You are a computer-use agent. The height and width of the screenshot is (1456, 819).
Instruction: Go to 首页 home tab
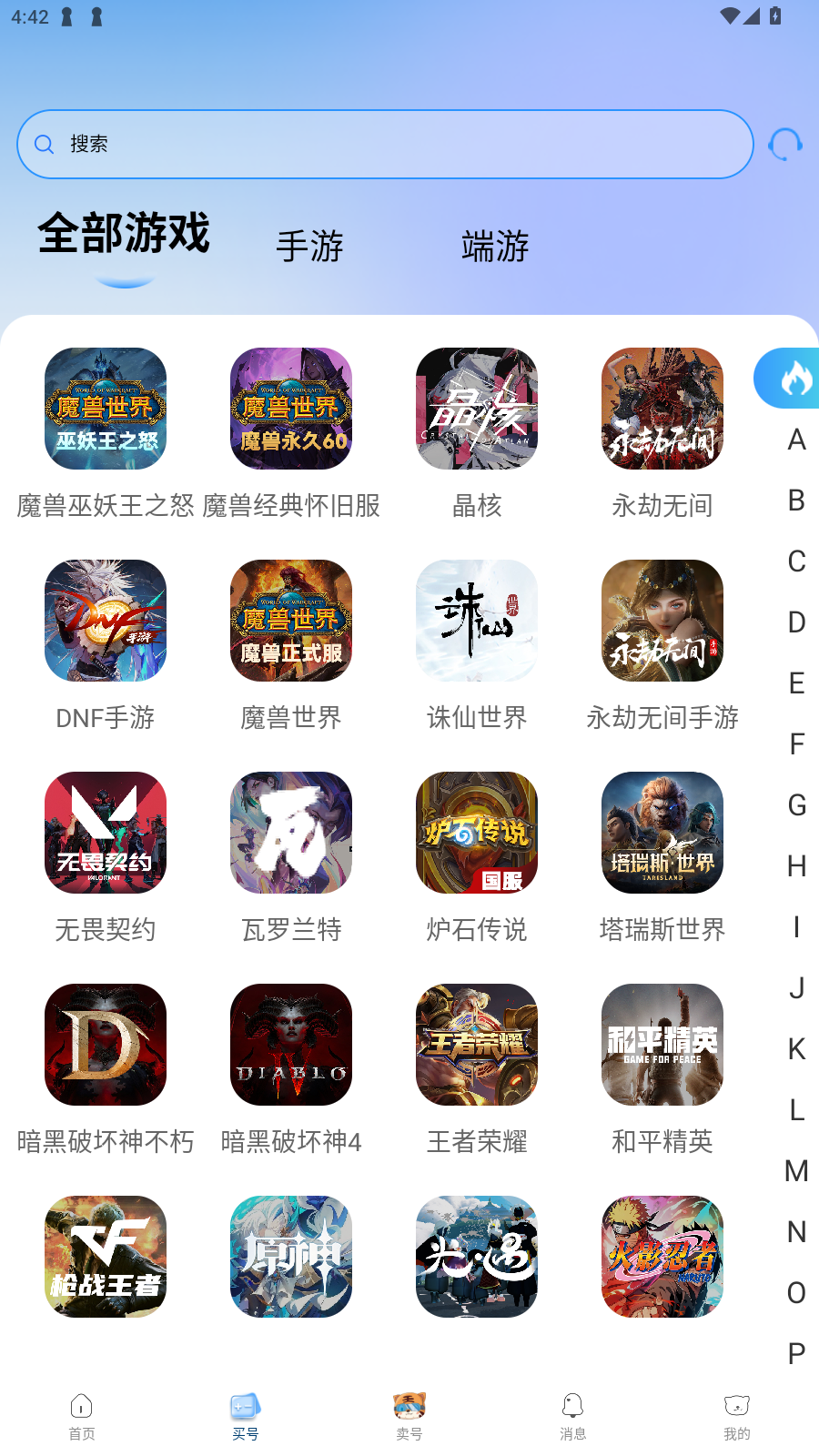82,1417
